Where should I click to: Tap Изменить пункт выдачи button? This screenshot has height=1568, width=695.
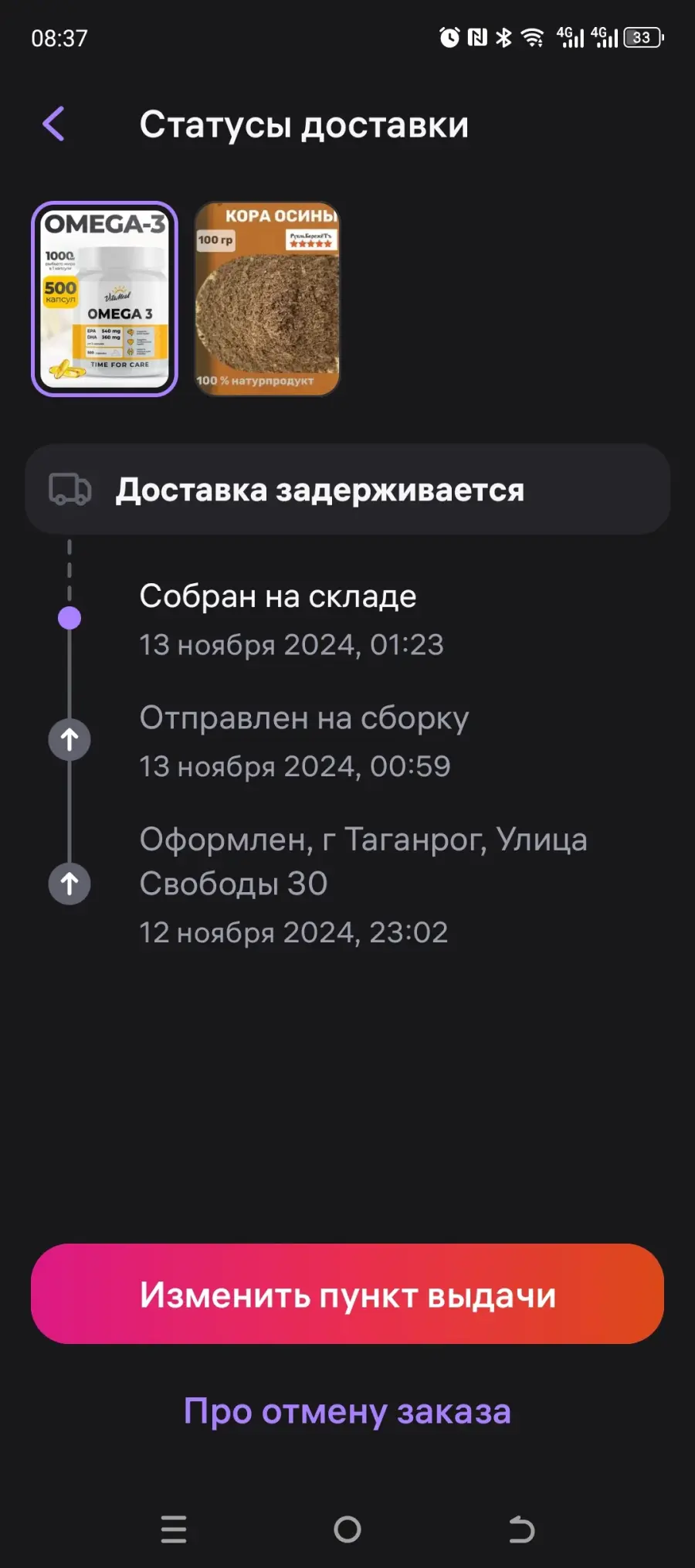tap(347, 1294)
